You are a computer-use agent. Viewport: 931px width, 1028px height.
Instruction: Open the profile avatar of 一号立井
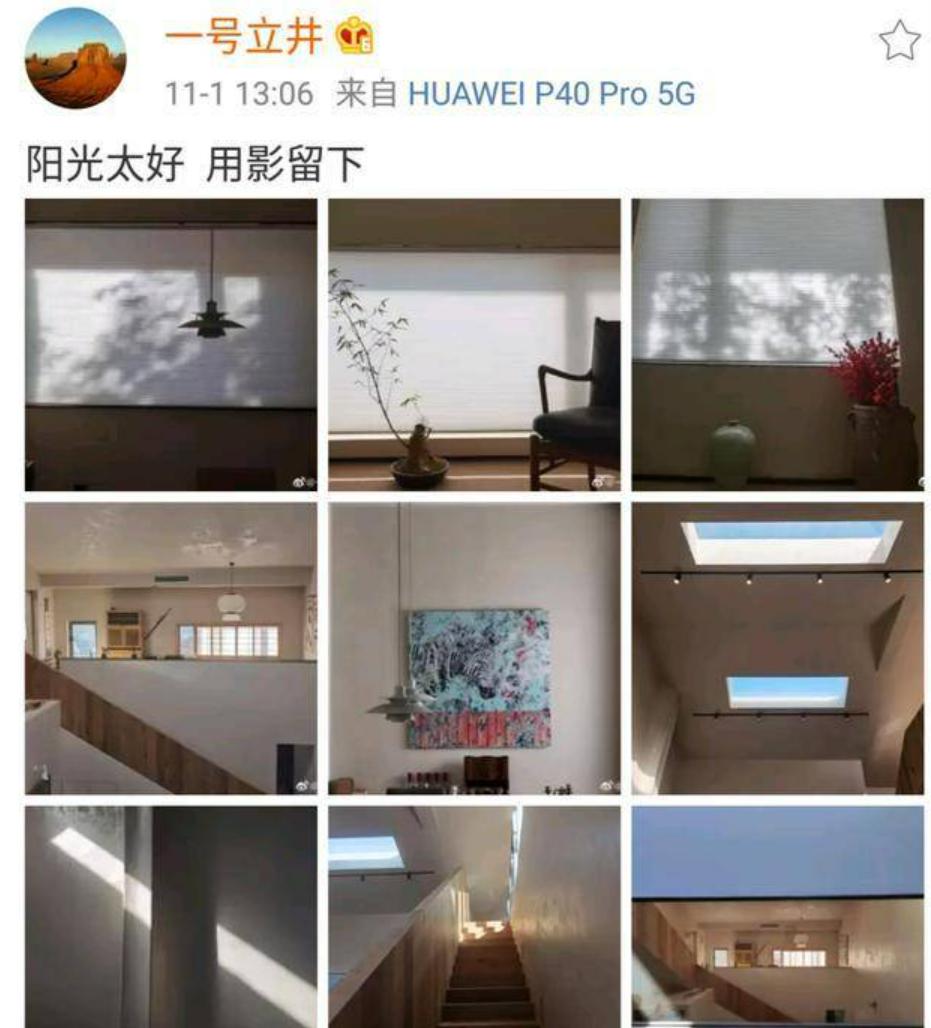click(x=75, y=58)
